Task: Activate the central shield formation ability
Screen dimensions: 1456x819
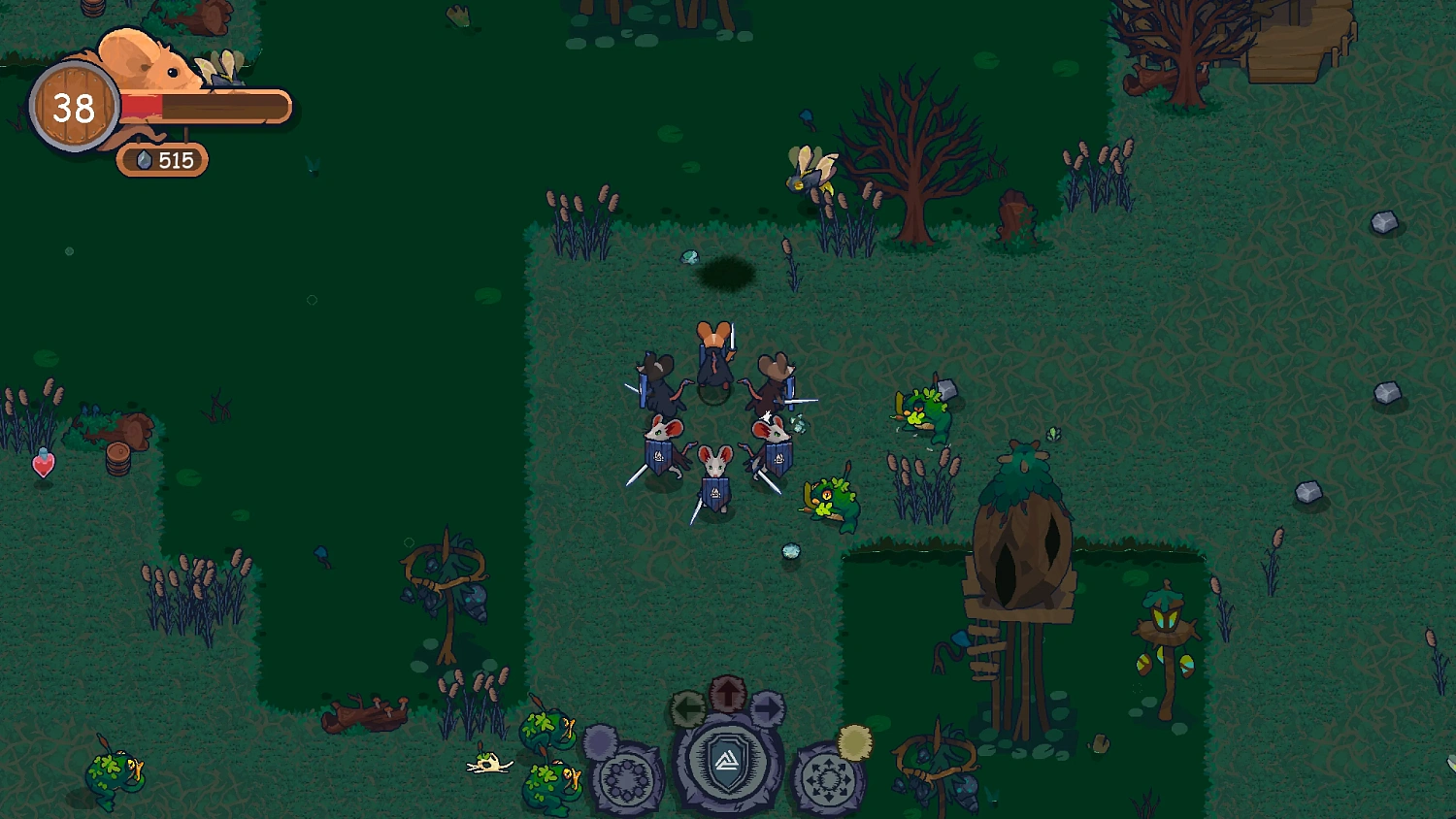Action: point(728,762)
